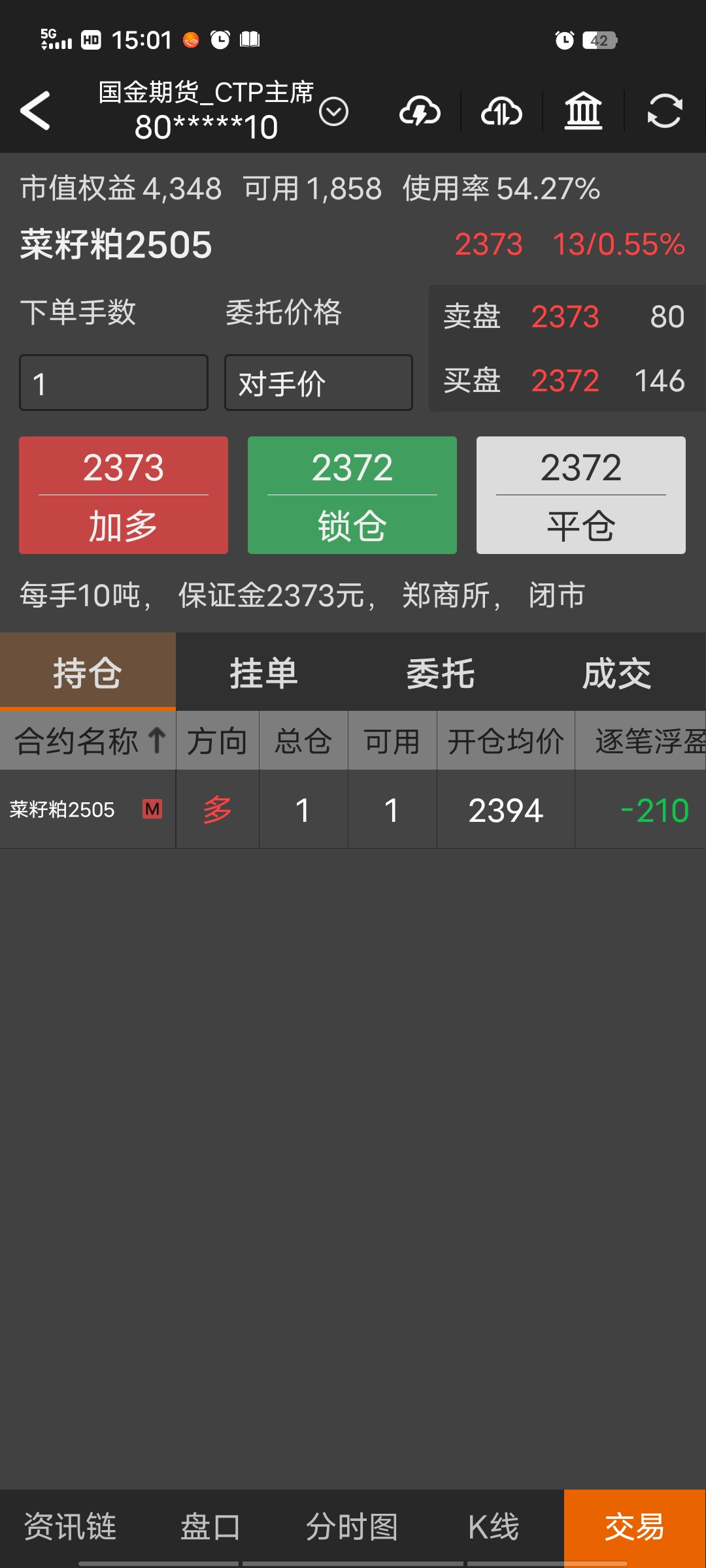Switch to the 挂单 tab

point(264,673)
